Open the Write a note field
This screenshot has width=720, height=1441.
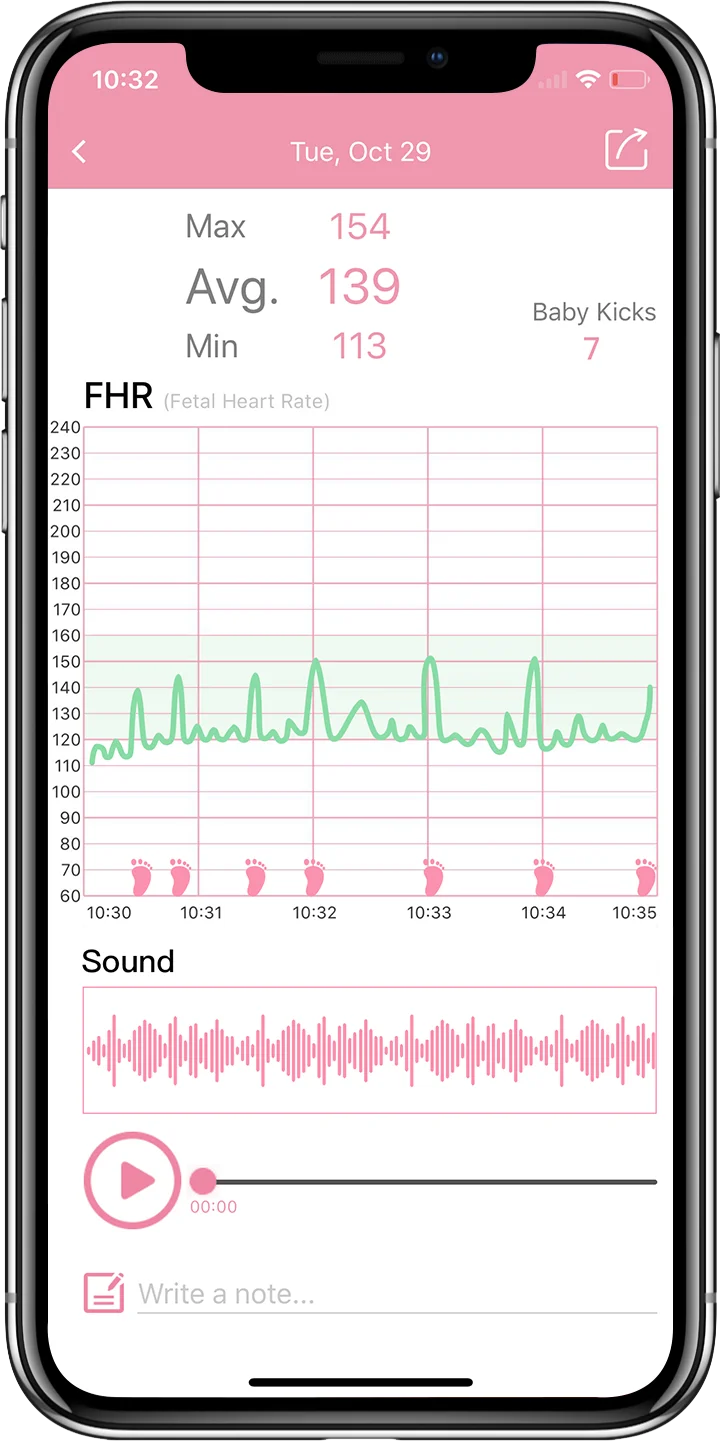pyautogui.click(x=397, y=1294)
